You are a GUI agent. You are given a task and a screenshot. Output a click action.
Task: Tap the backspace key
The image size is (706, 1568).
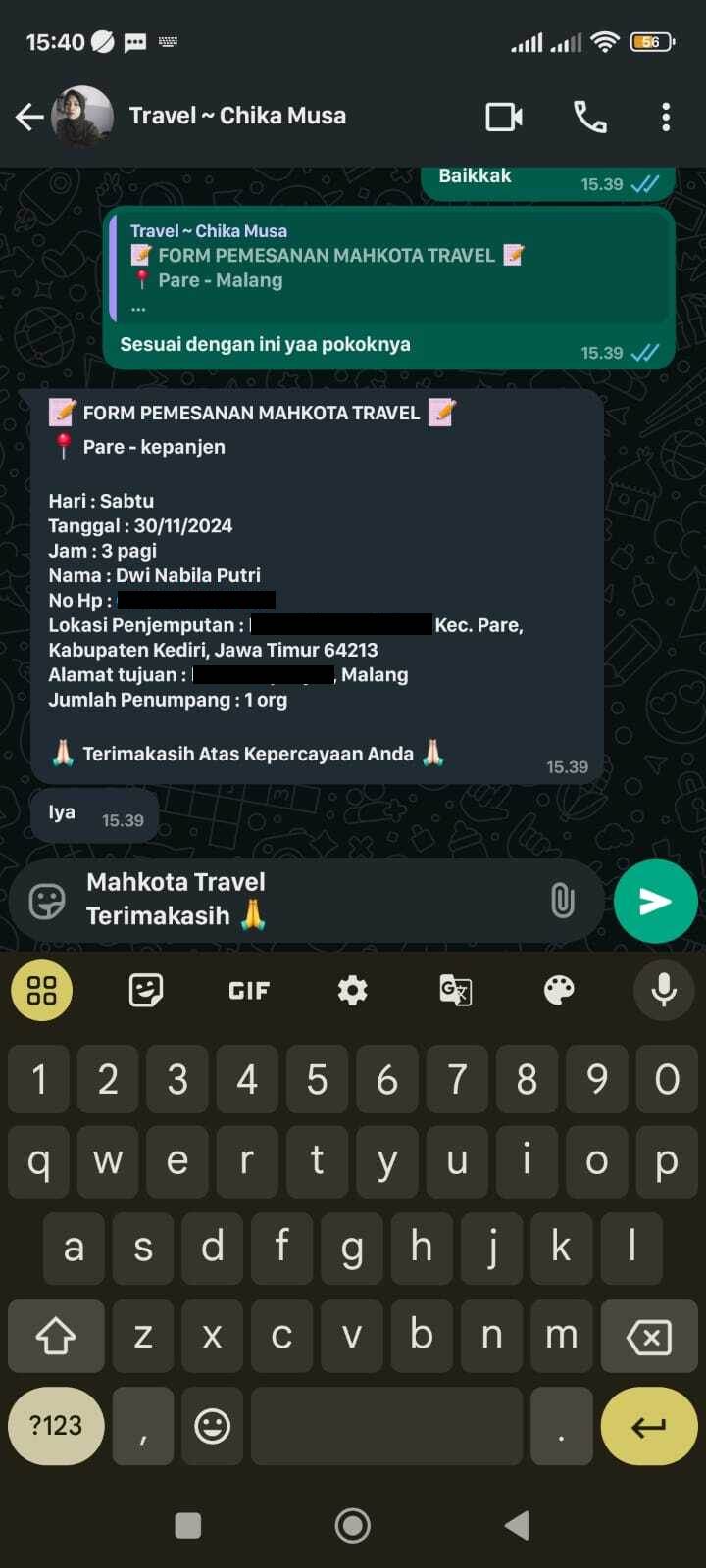tap(648, 1336)
